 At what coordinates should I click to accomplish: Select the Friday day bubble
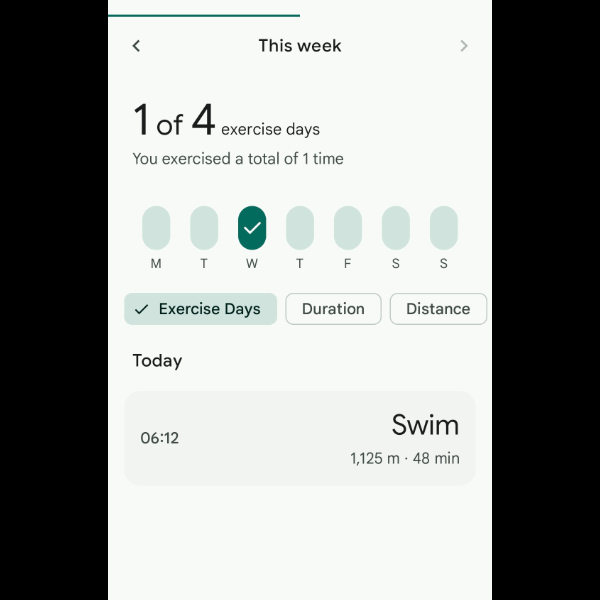(348, 228)
